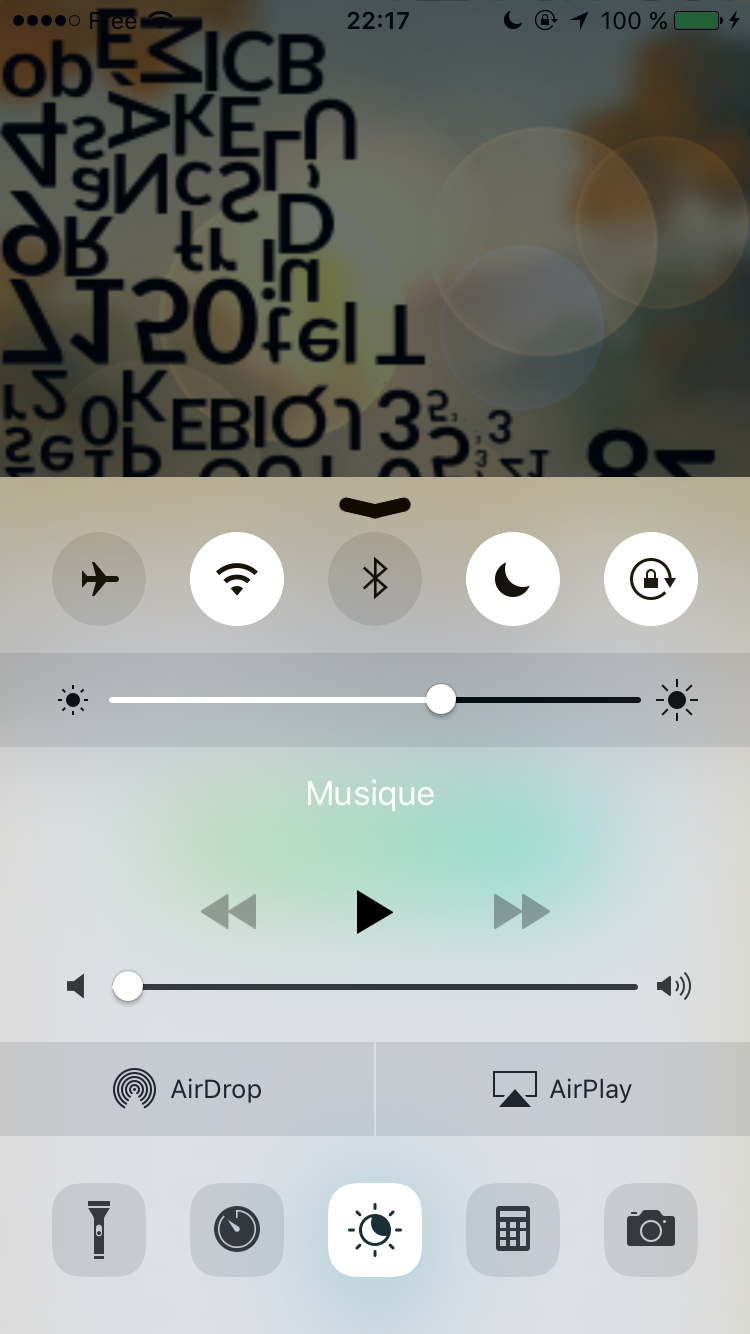The height and width of the screenshot is (1334, 750).
Task: Turn on the flashlight
Action: pyautogui.click(x=99, y=1230)
